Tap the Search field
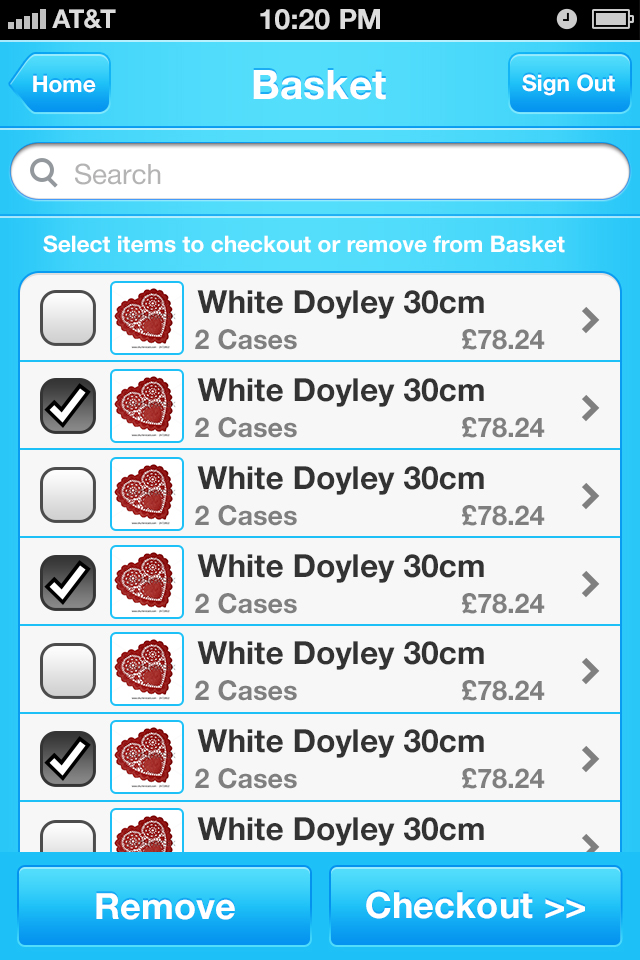Viewport: 640px width, 960px height. tap(320, 175)
